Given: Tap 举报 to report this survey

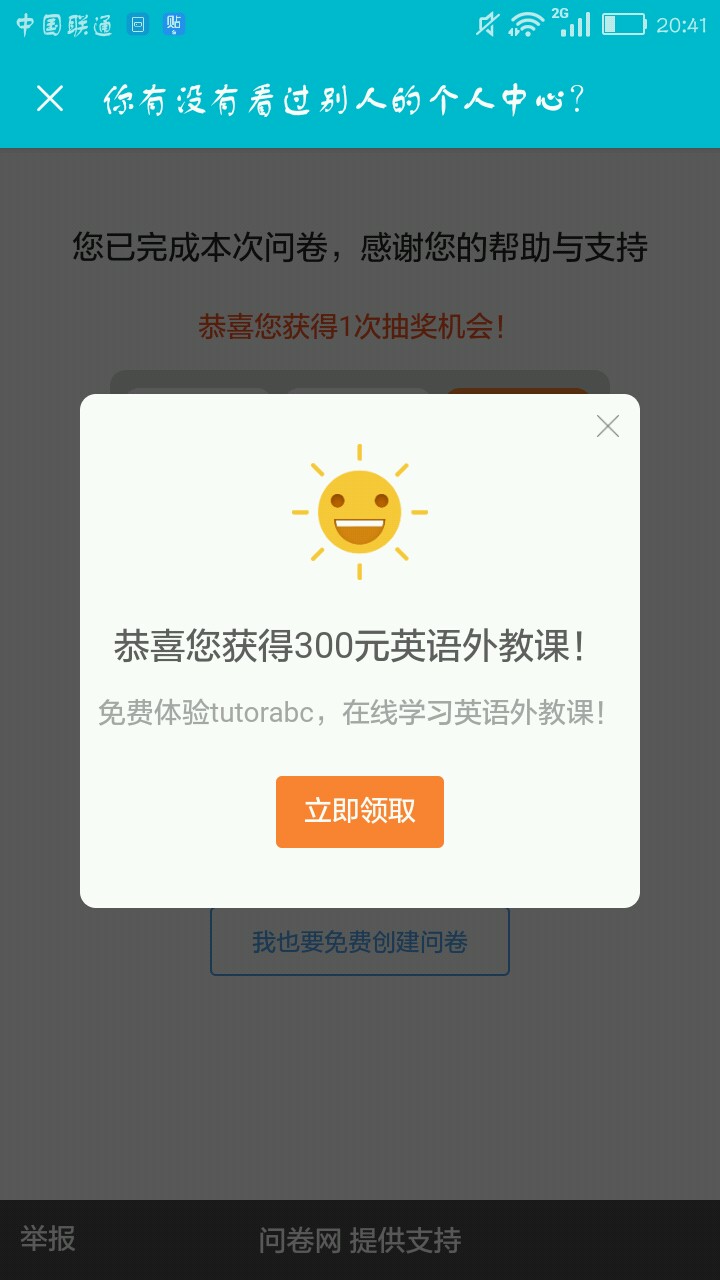Looking at the screenshot, I should coord(48,1239).
